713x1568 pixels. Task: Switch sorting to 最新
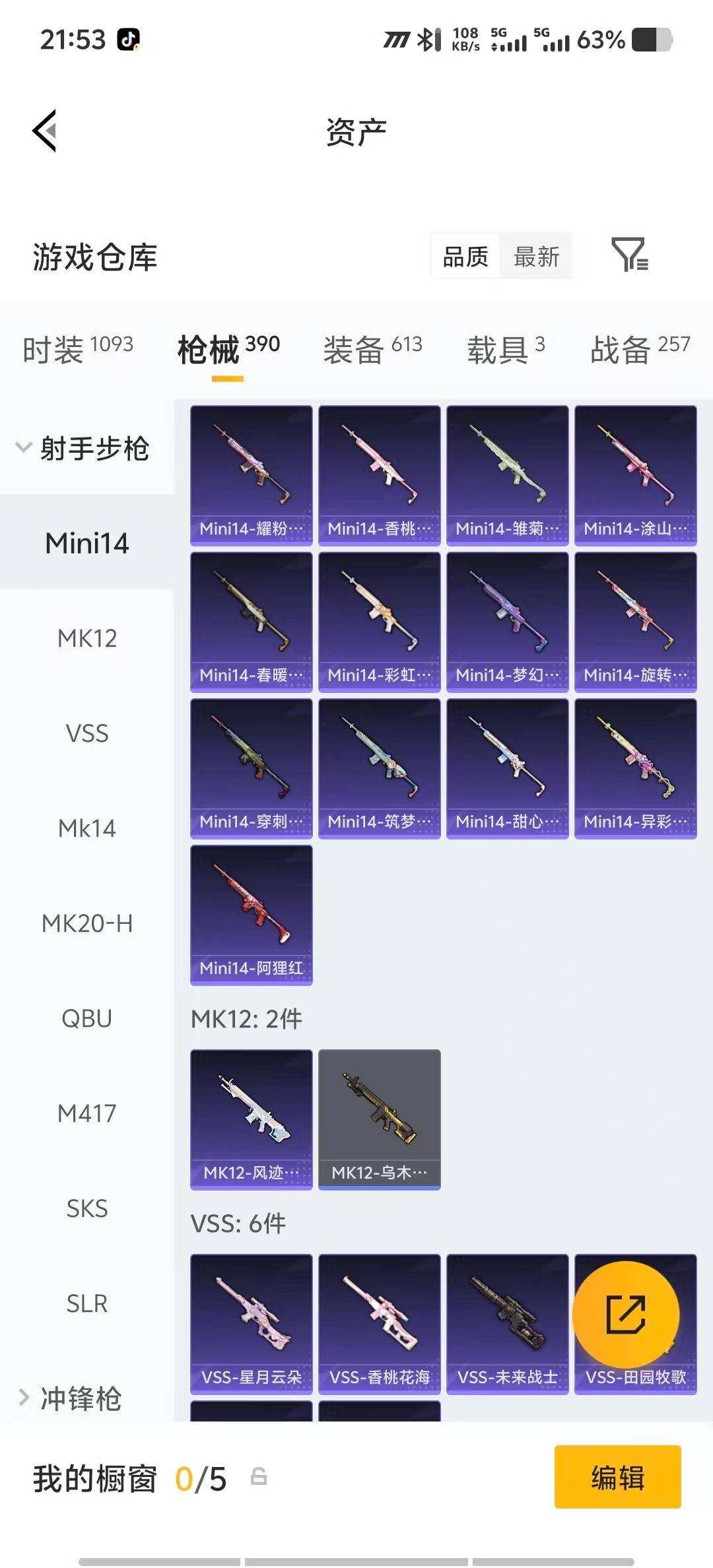pos(537,257)
